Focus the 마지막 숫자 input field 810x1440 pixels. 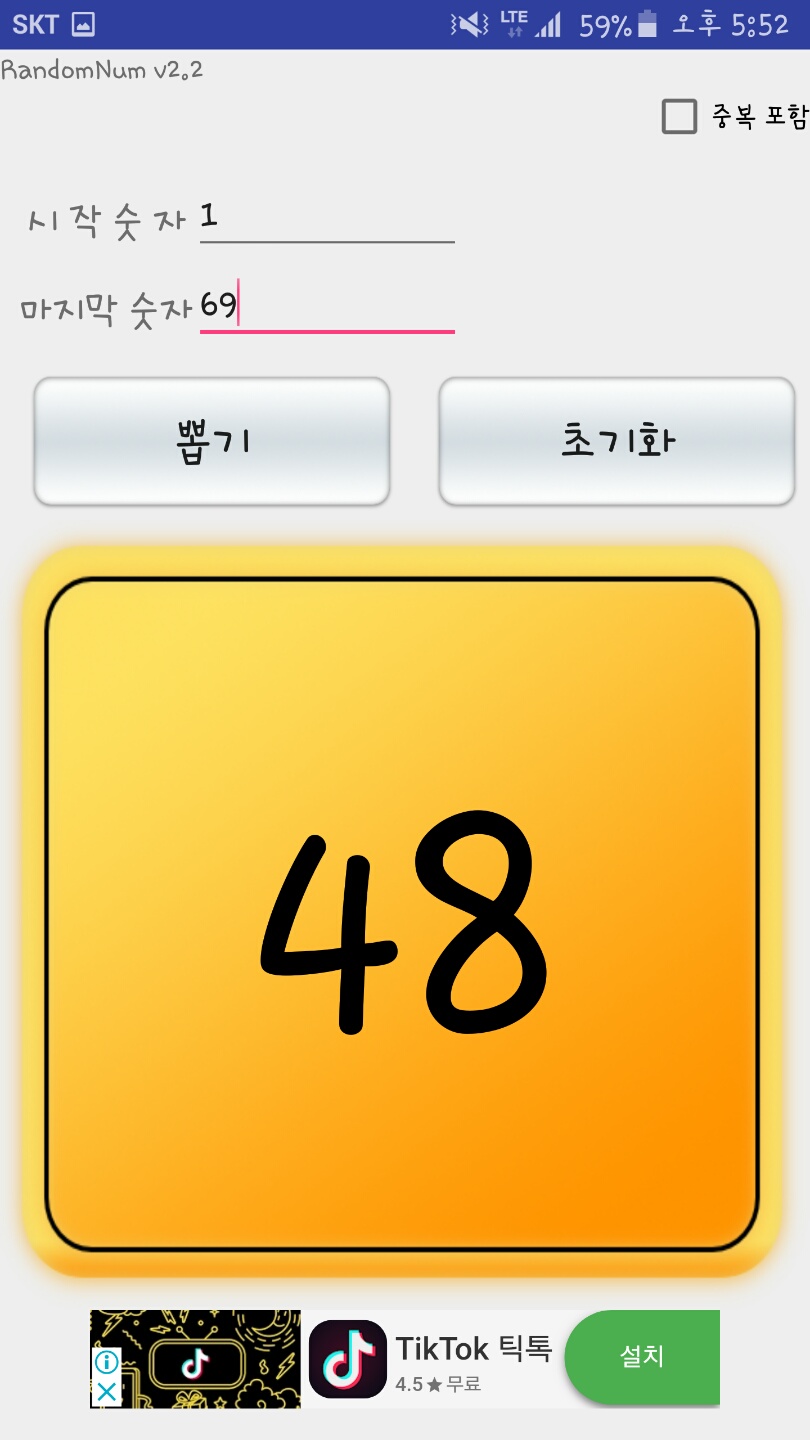click(326, 306)
